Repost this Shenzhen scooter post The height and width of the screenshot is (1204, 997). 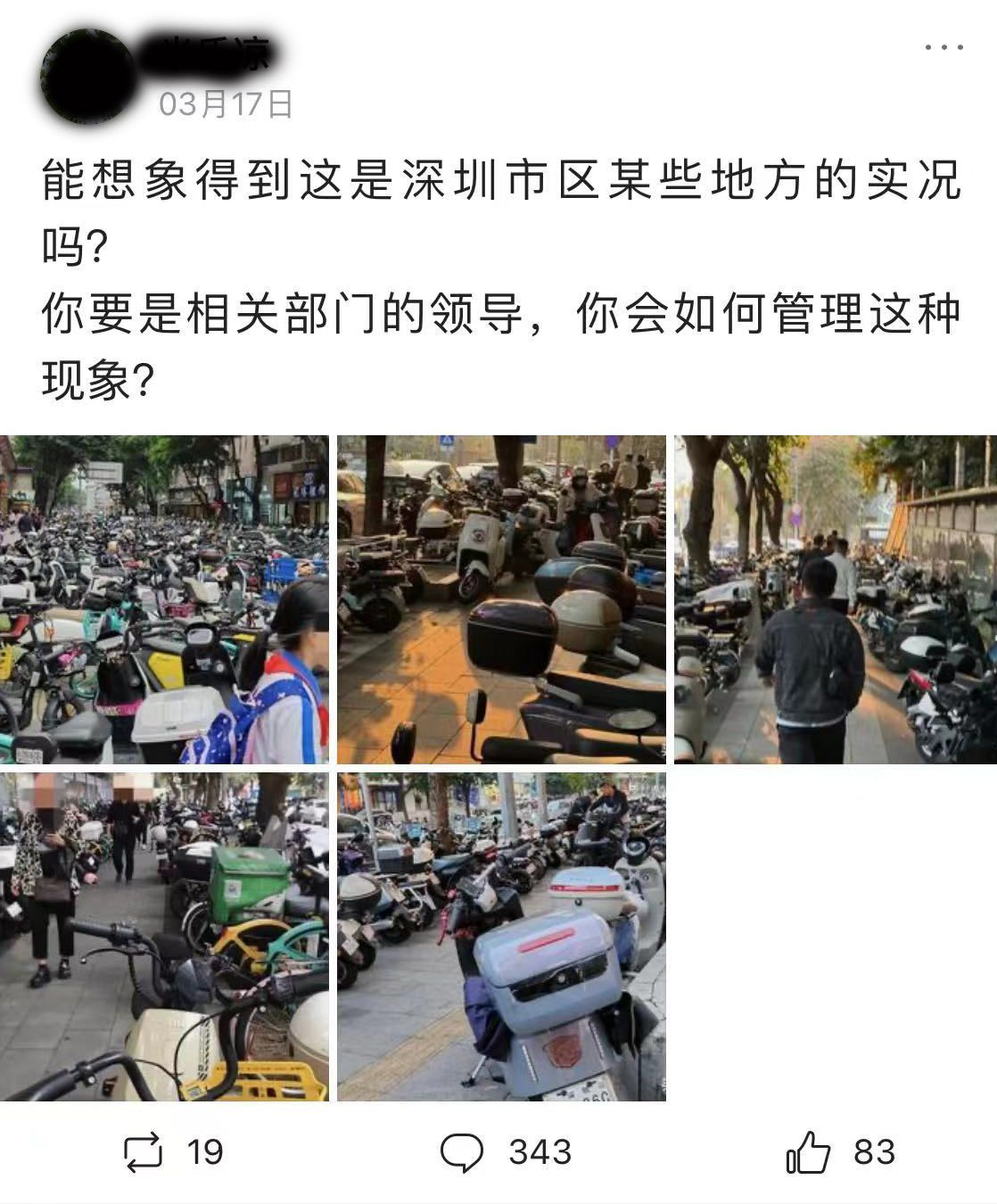(x=144, y=1151)
